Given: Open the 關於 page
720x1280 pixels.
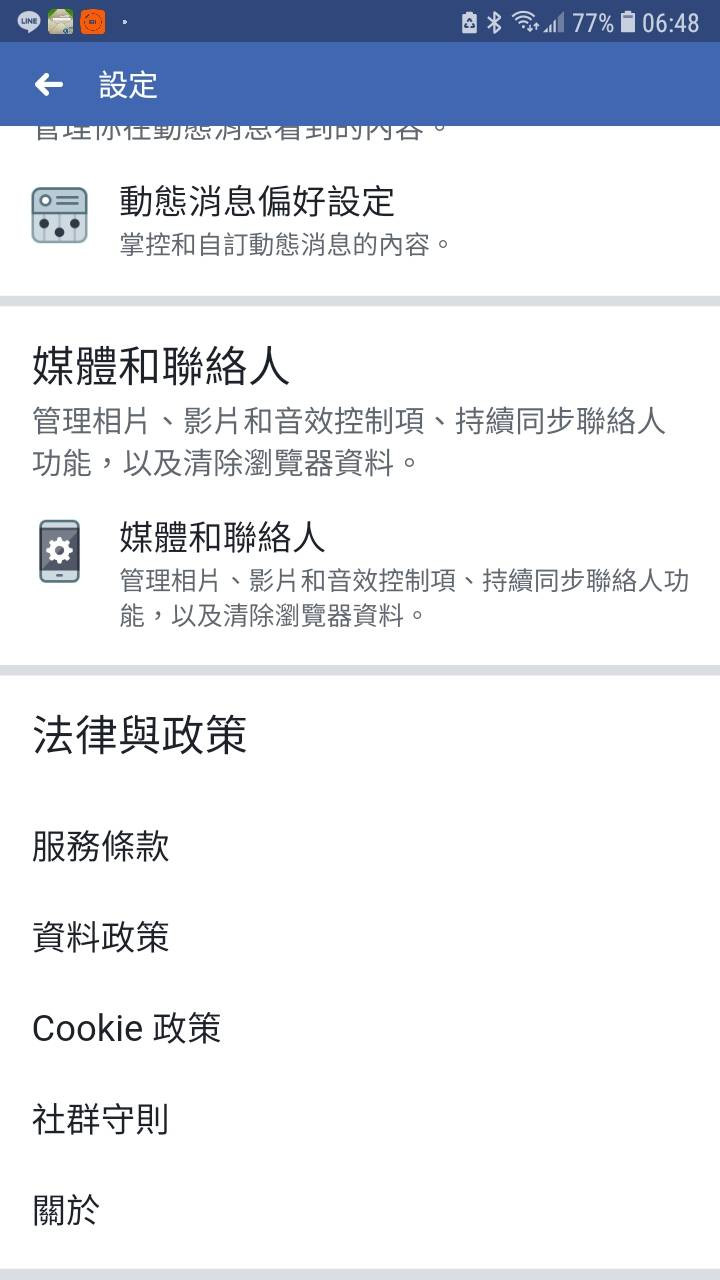Looking at the screenshot, I should tap(66, 1210).
